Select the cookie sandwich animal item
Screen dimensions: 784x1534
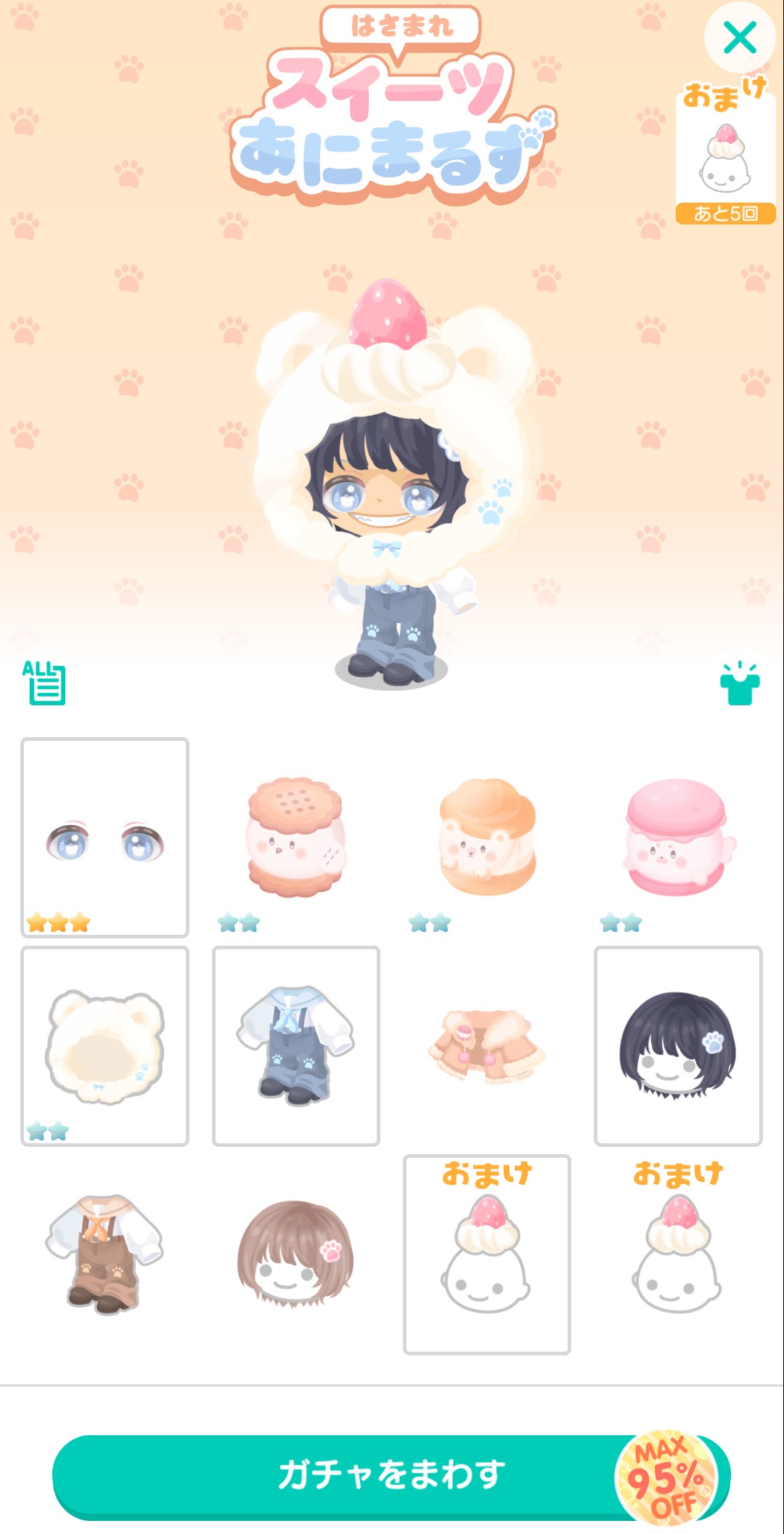click(295, 838)
